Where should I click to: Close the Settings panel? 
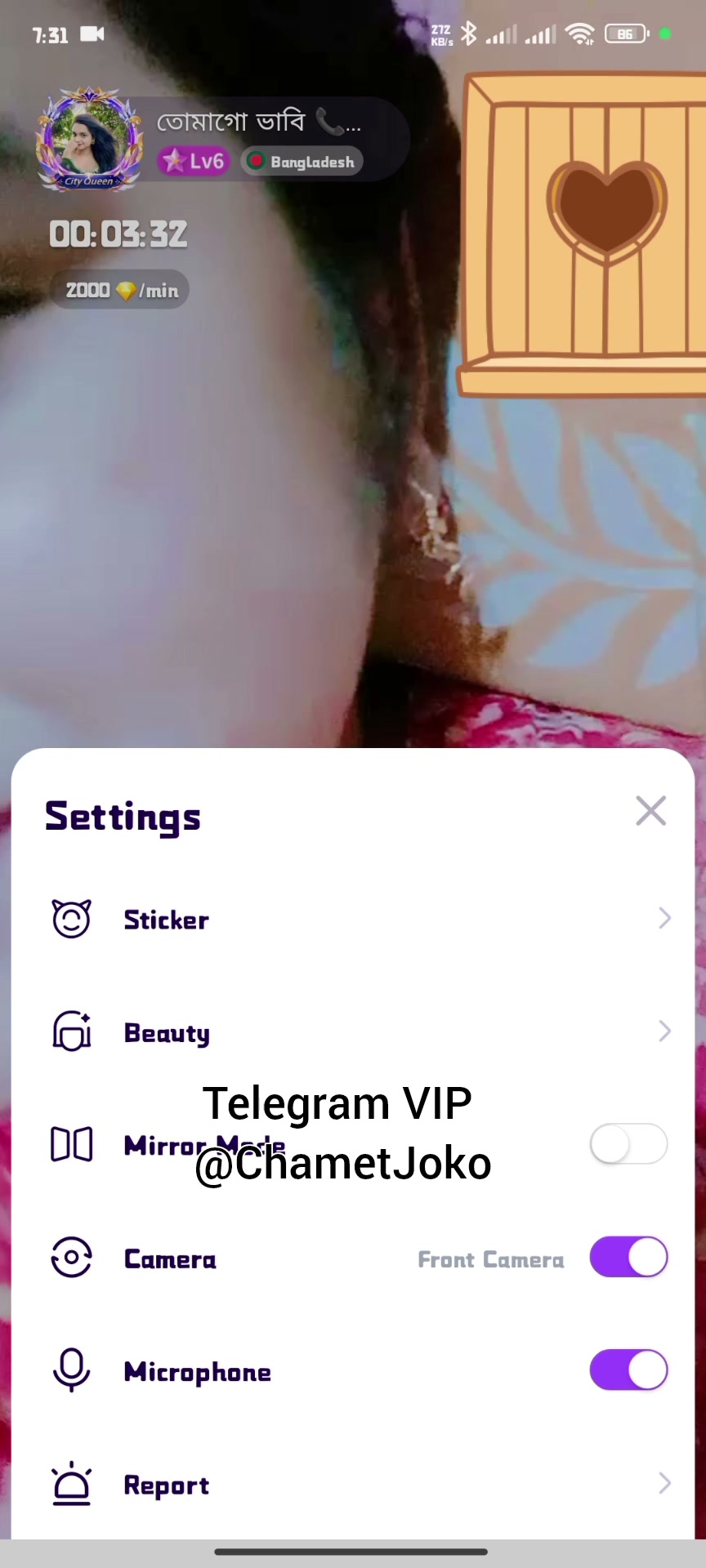(650, 811)
